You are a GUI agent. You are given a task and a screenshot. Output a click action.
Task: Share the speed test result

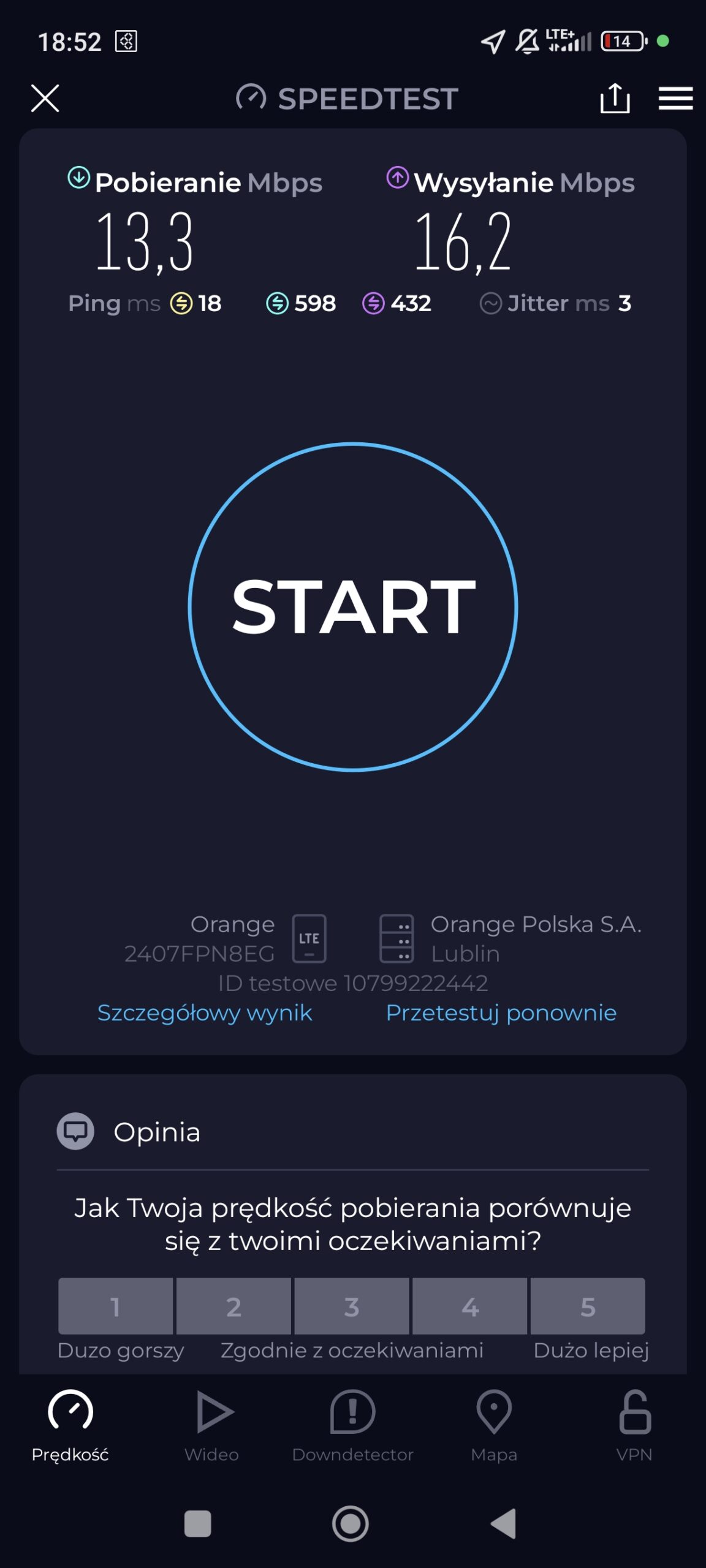tap(615, 99)
